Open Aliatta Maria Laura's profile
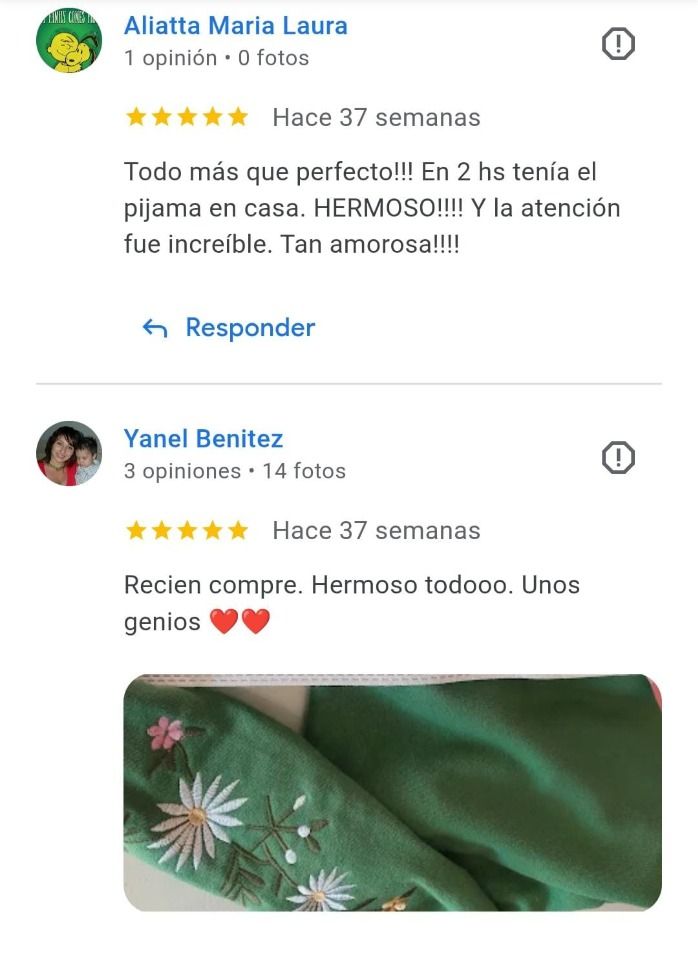This screenshot has width=698, height=960. point(235,26)
